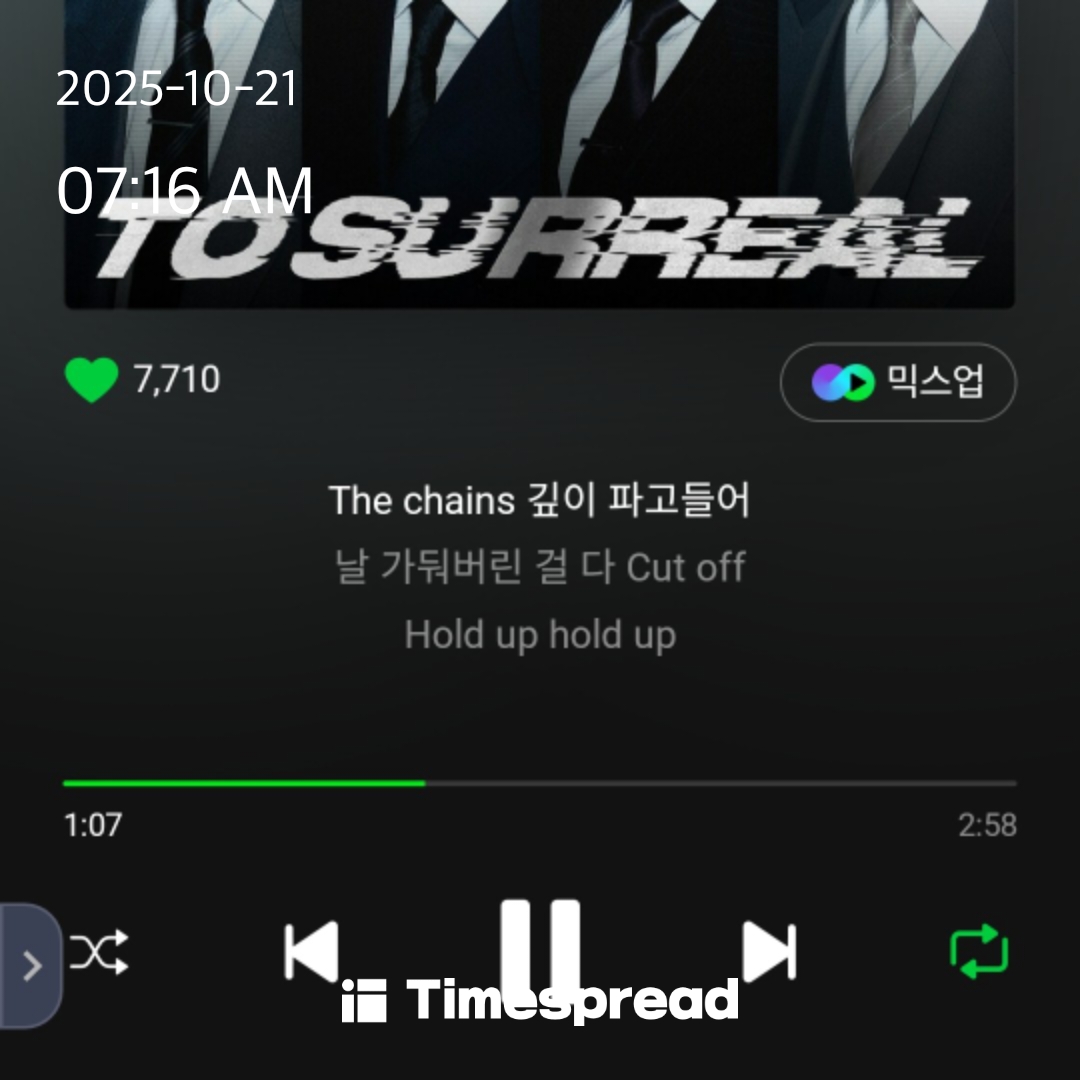The width and height of the screenshot is (1080, 1080).
Task: Expand the side panel arrow handle
Action: click(x=31, y=966)
